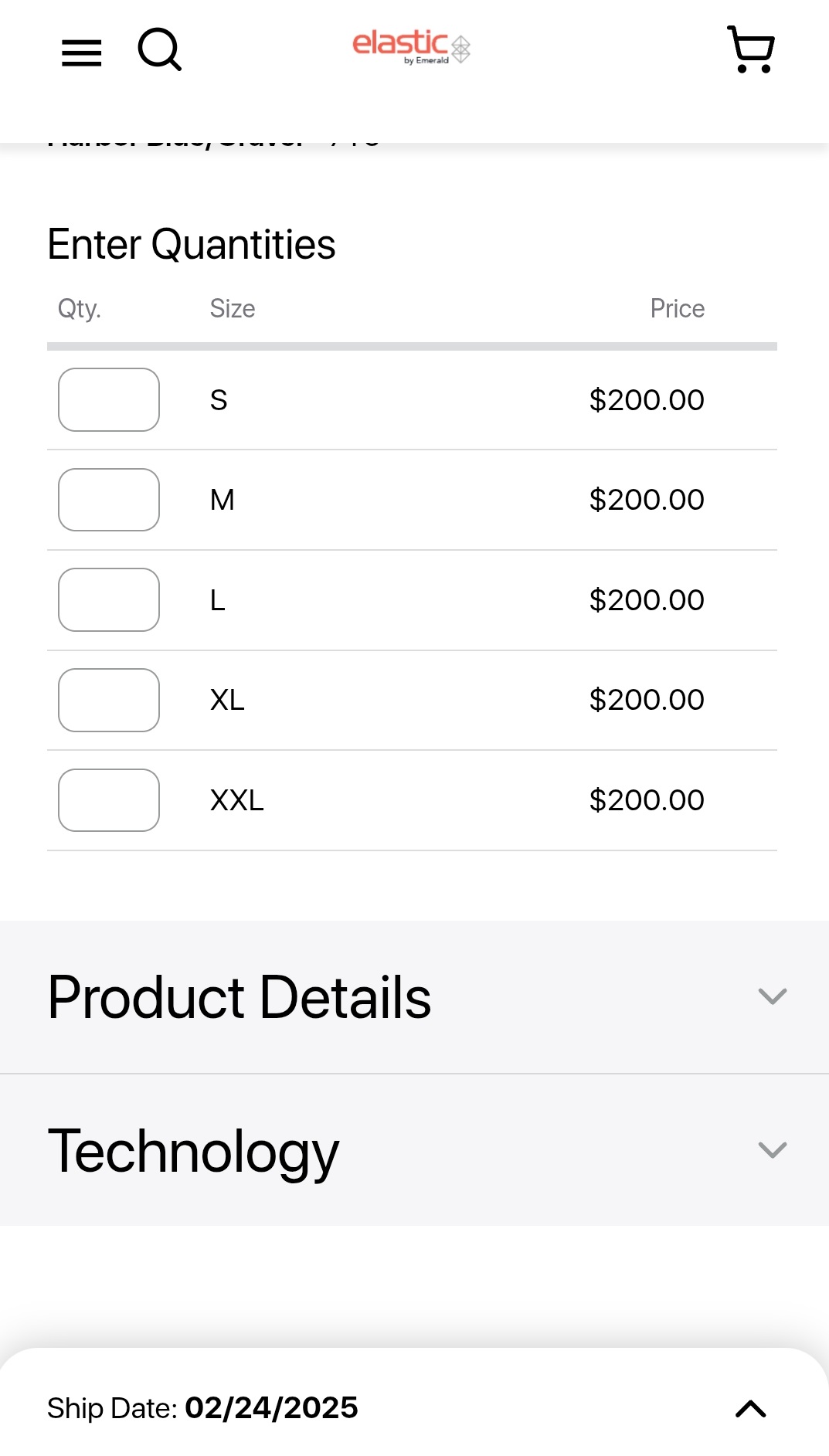This screenshot has width=829, height=1456.
Task: Select the quantity box for size M
Action: coord(109,500)
